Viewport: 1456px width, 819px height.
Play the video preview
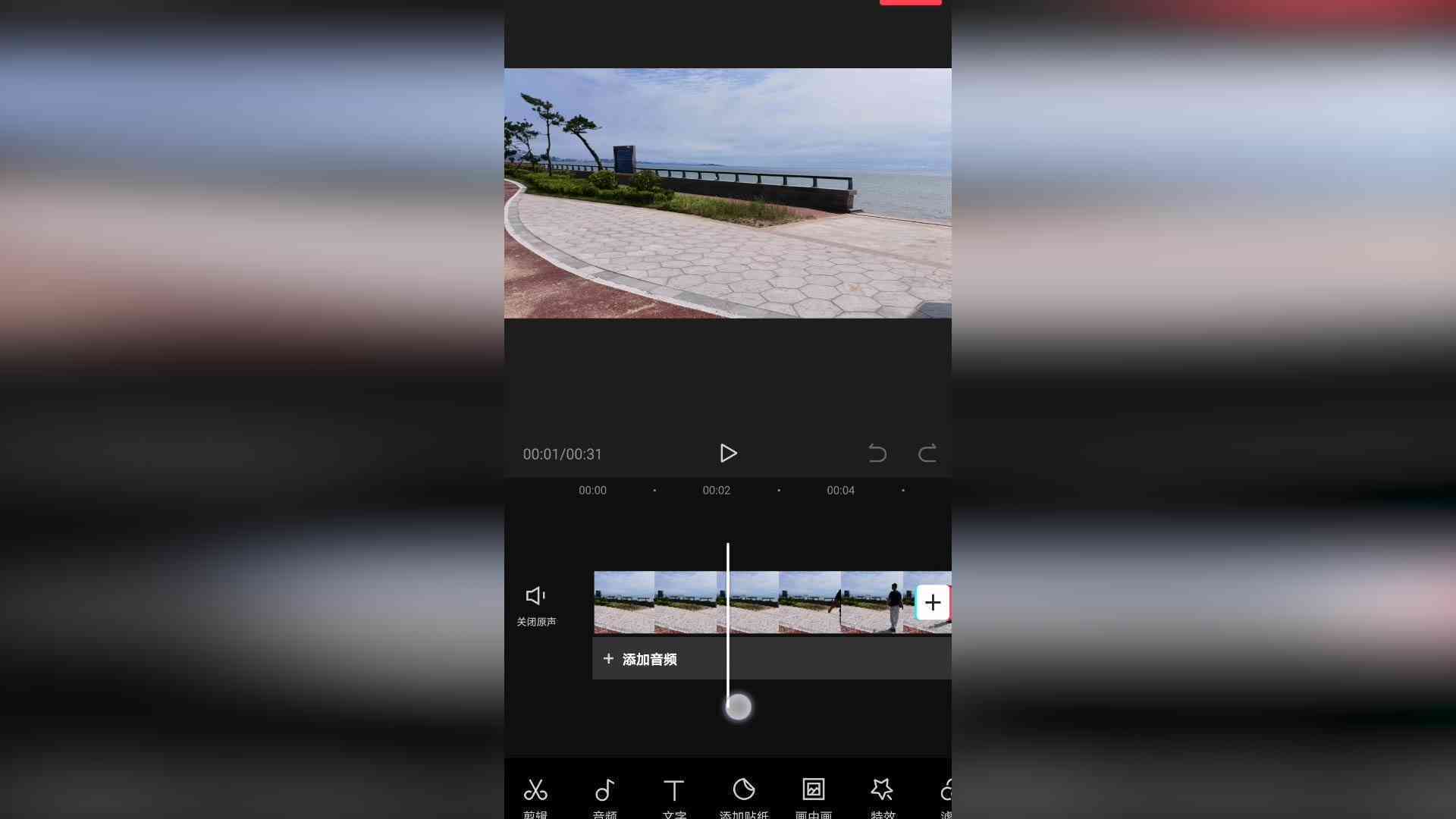tap(728, 453)
